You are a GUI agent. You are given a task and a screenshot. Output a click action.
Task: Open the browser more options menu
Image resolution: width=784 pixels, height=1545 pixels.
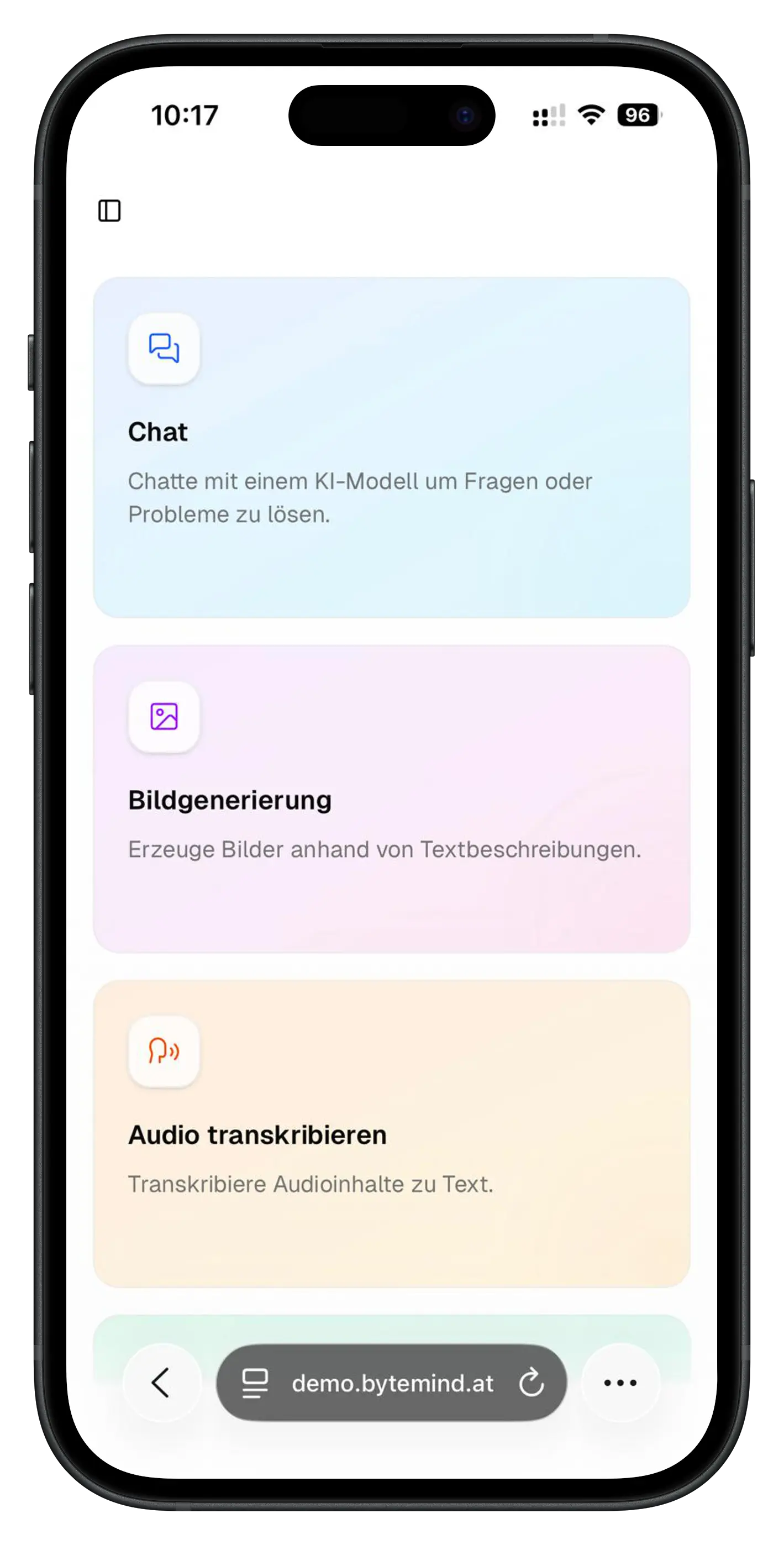(x=620, y=1383)
